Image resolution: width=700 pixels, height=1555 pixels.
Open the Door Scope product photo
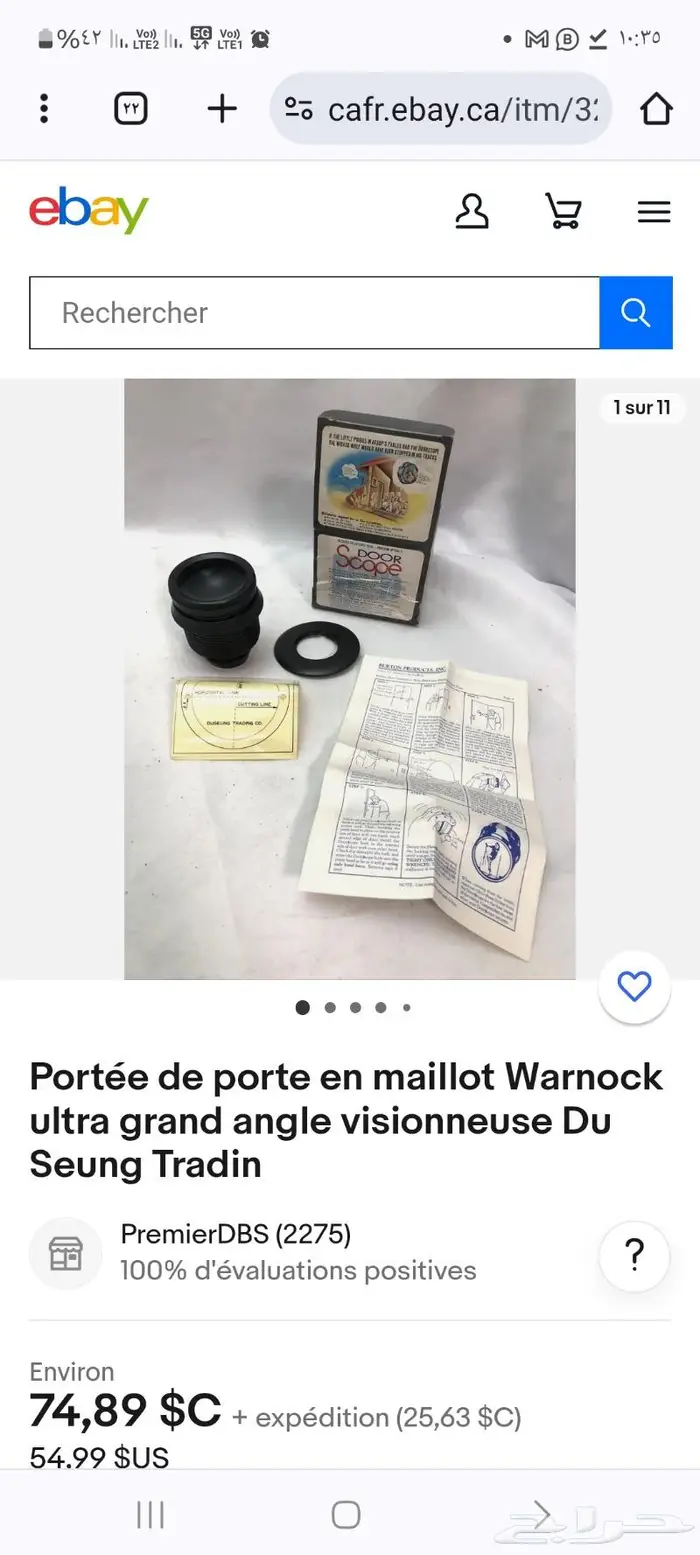[x=350, y=678]
